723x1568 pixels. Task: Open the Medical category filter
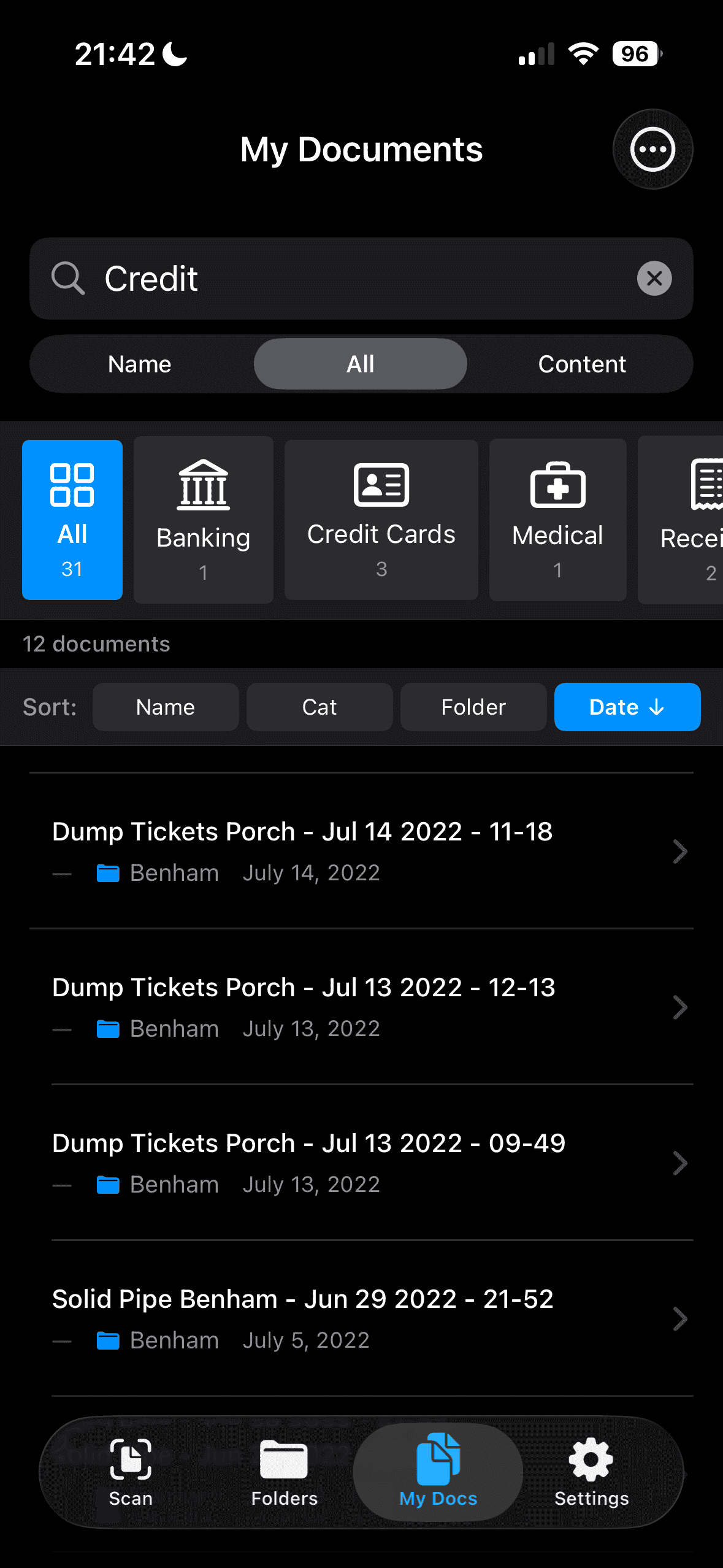coord(557,519)
